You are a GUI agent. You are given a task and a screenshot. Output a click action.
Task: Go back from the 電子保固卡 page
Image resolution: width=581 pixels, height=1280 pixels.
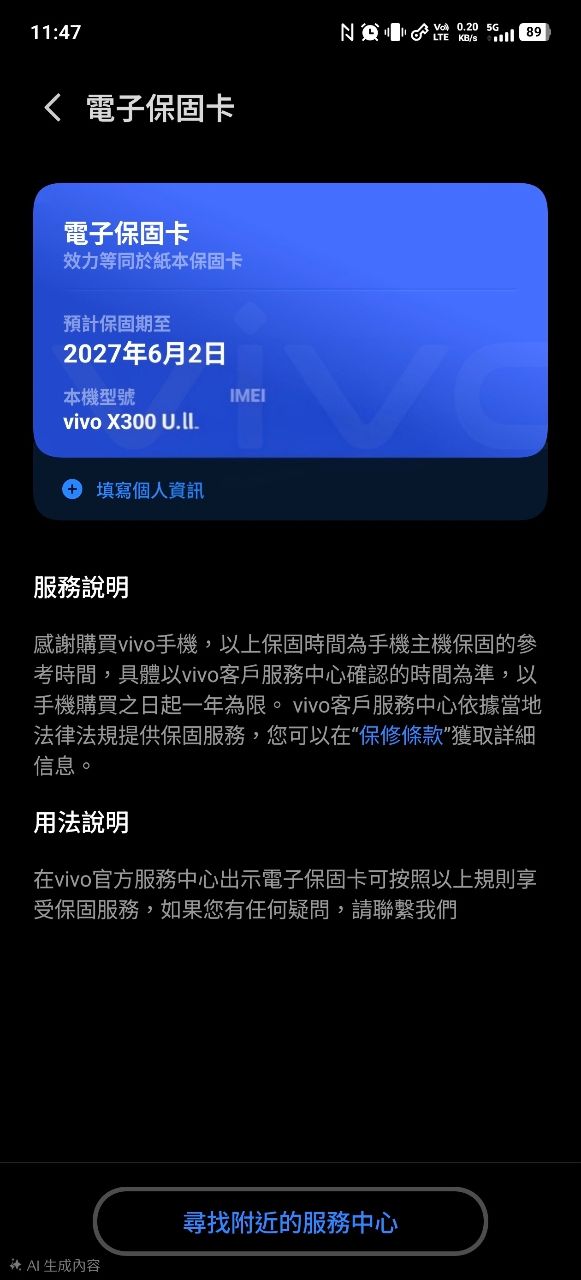click(53, 108)
